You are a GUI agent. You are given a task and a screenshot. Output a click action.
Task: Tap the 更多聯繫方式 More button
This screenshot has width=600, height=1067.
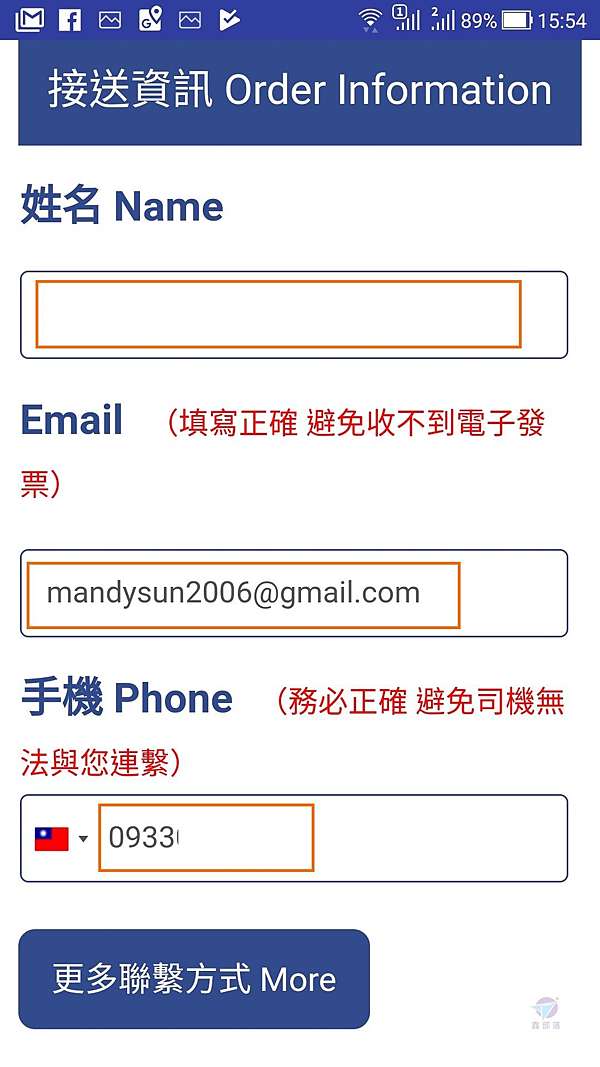pos(194,979)
